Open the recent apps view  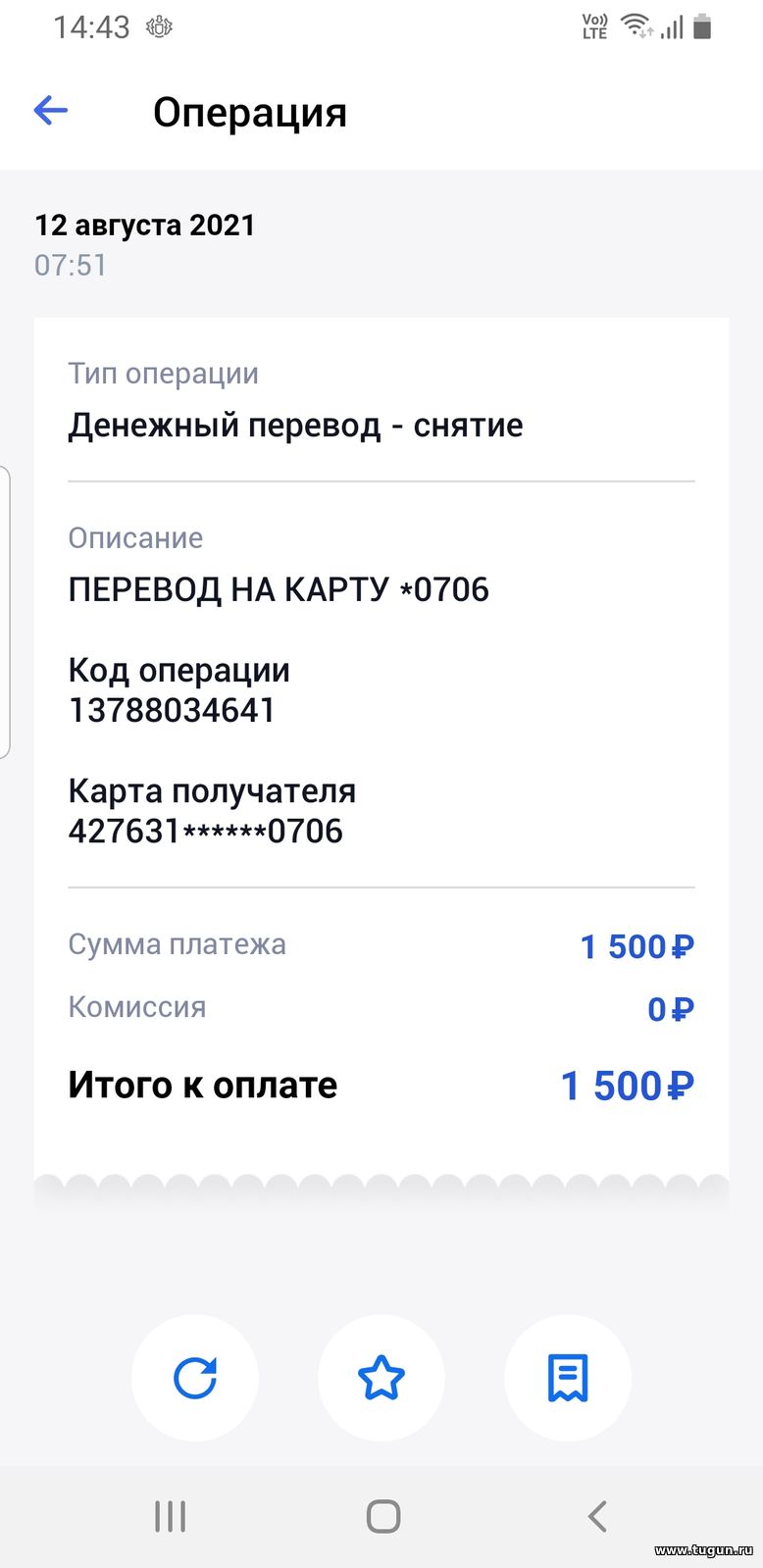tap(171, 1516)
